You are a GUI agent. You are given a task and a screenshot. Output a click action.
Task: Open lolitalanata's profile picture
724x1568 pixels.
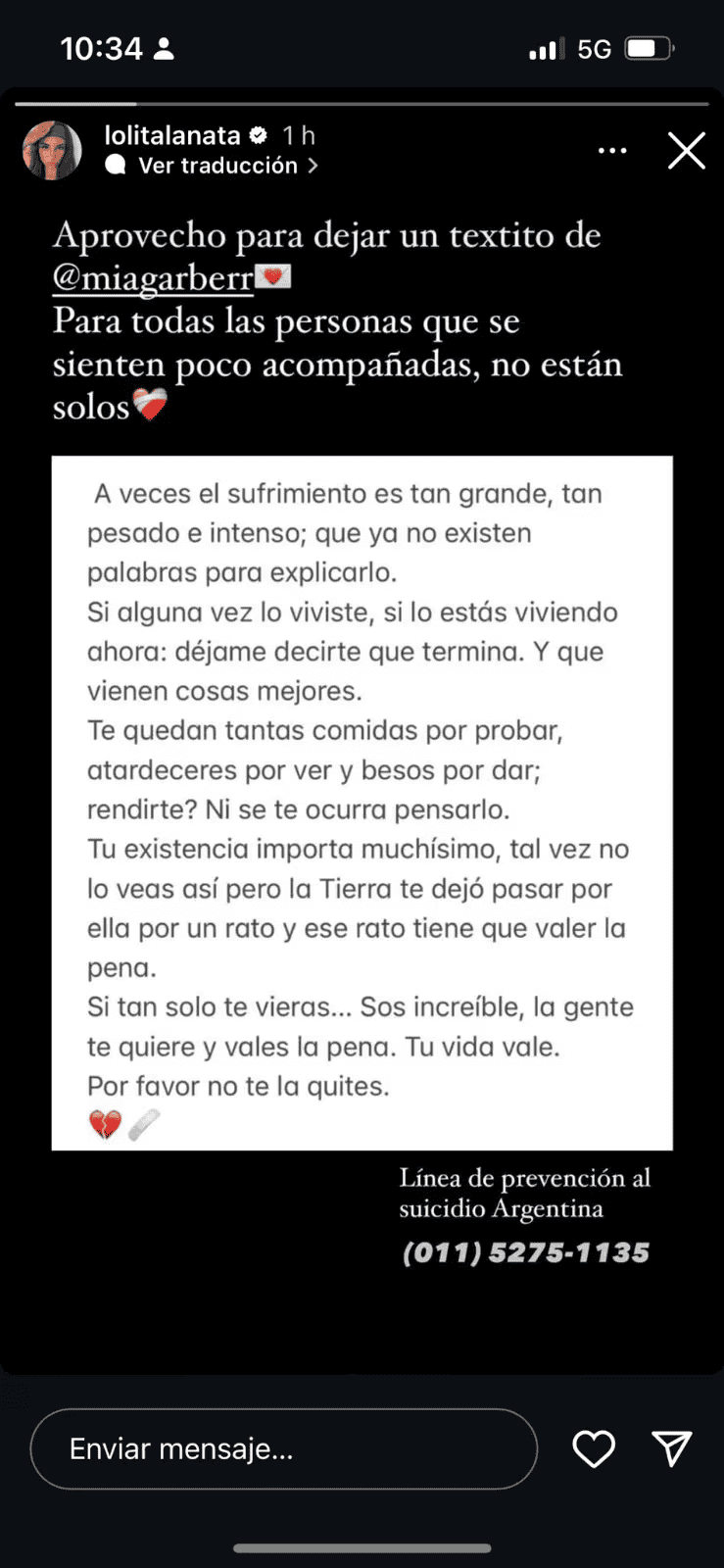pyautogui.click(x=52, y=151)
